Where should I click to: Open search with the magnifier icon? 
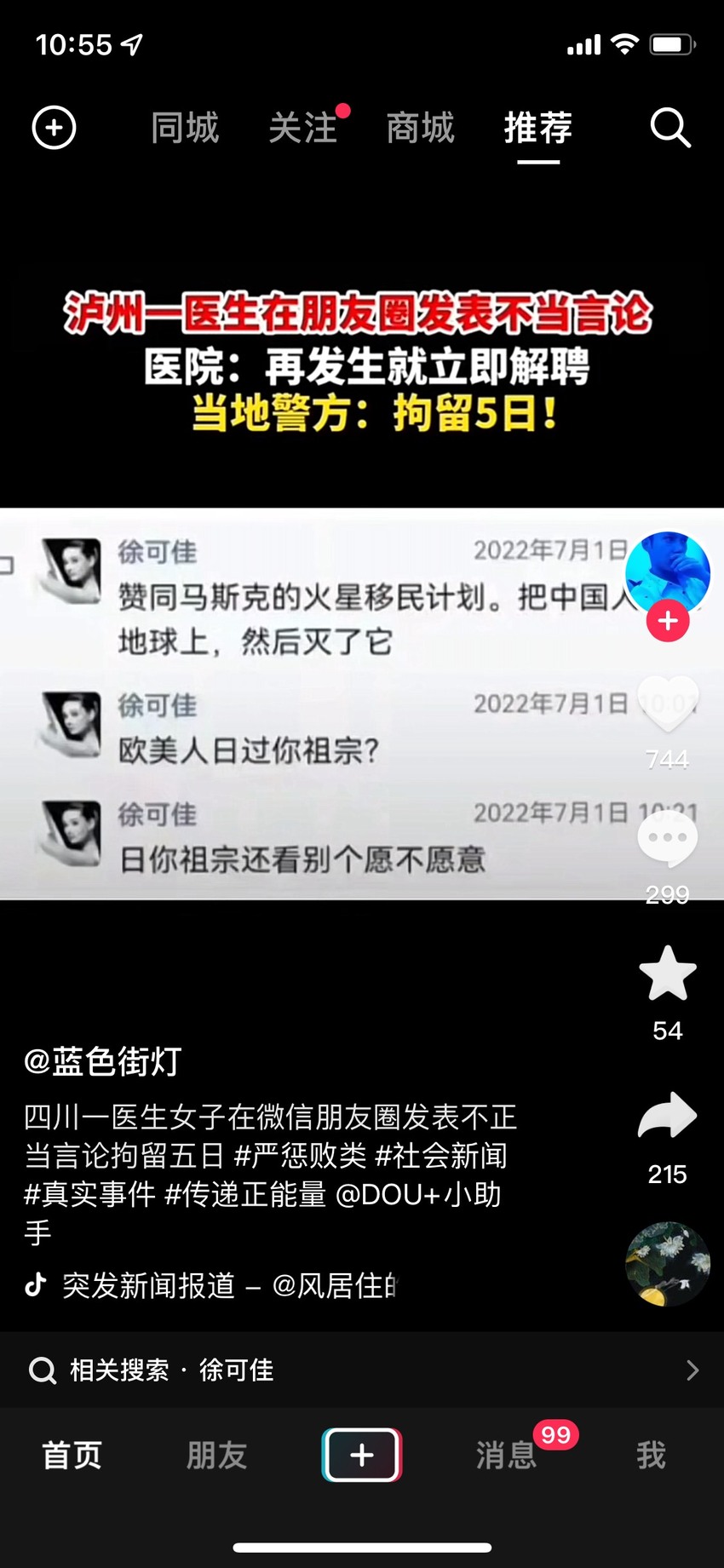tap(670, 129)
